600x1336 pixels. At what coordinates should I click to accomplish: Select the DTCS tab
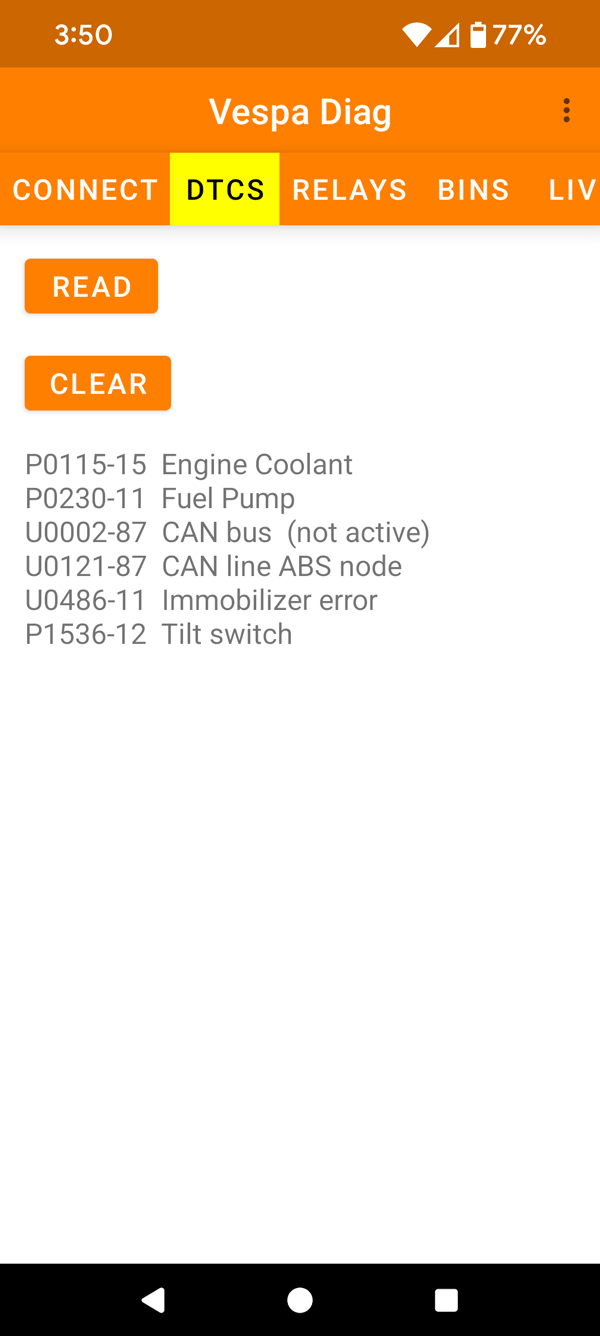pyautogui.click(x=225, y=189)
